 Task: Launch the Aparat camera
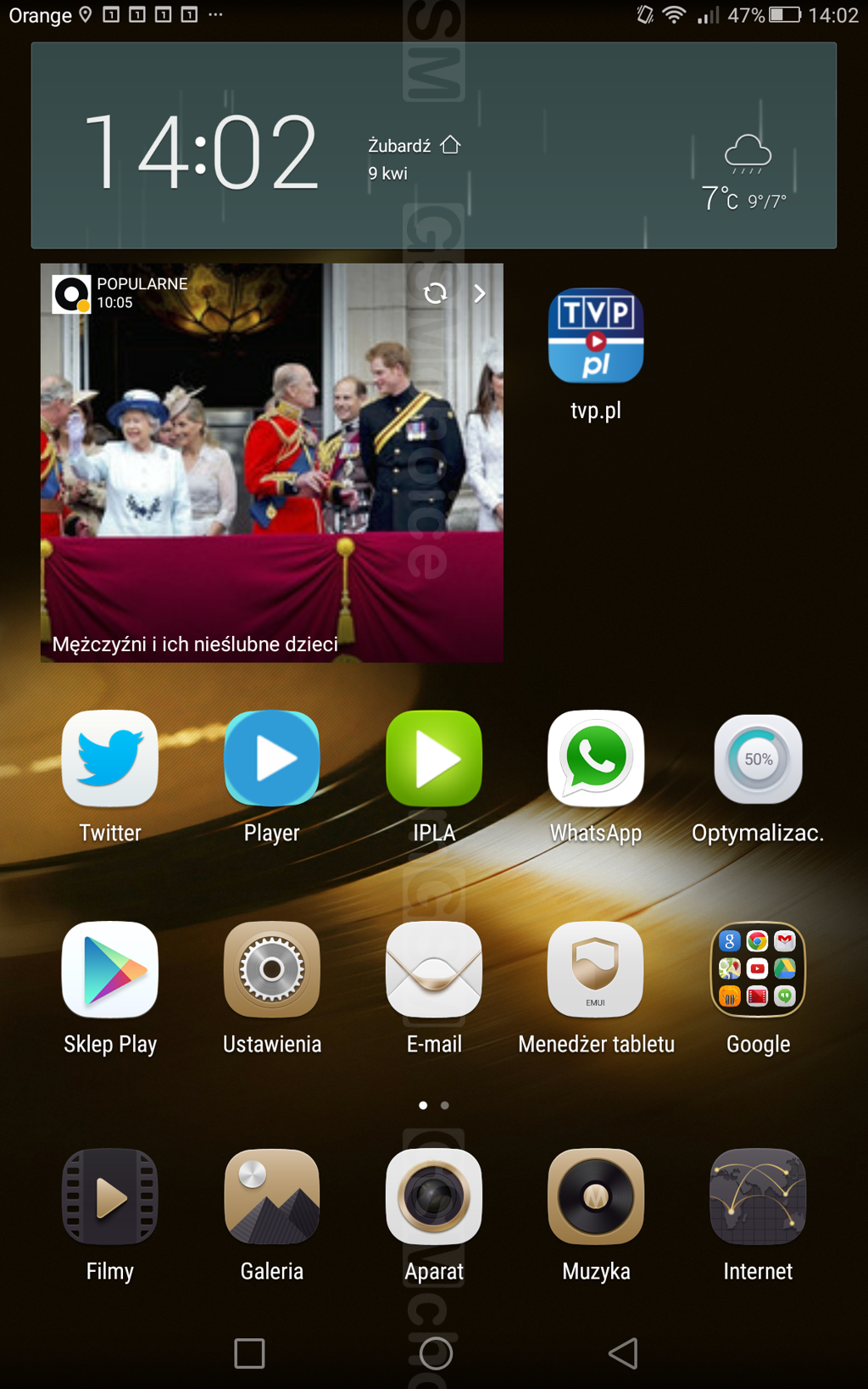pyautogui.click(x=434, y=1197)
